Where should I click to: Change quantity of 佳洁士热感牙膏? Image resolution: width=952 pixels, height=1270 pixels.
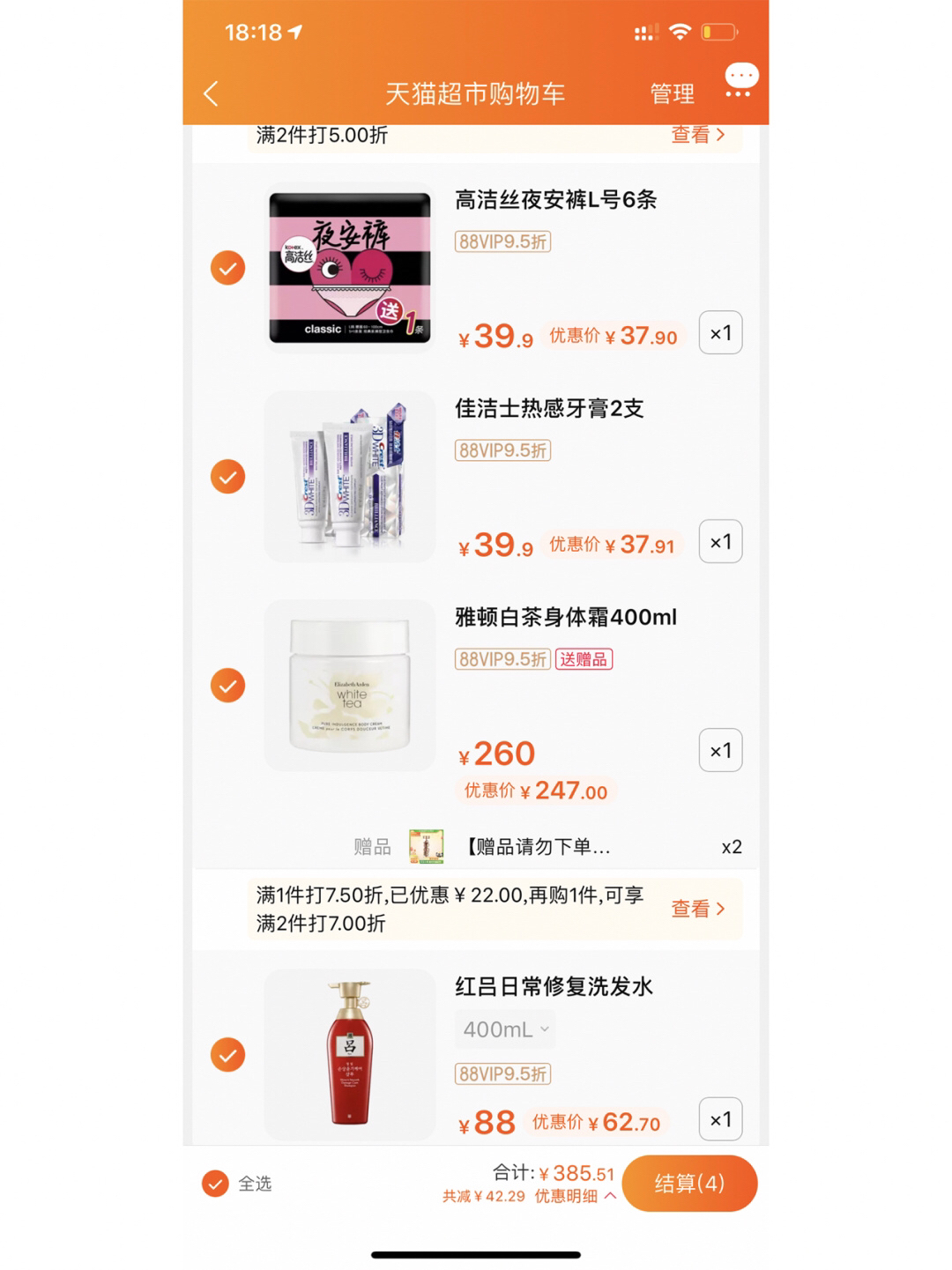point(720,542)
